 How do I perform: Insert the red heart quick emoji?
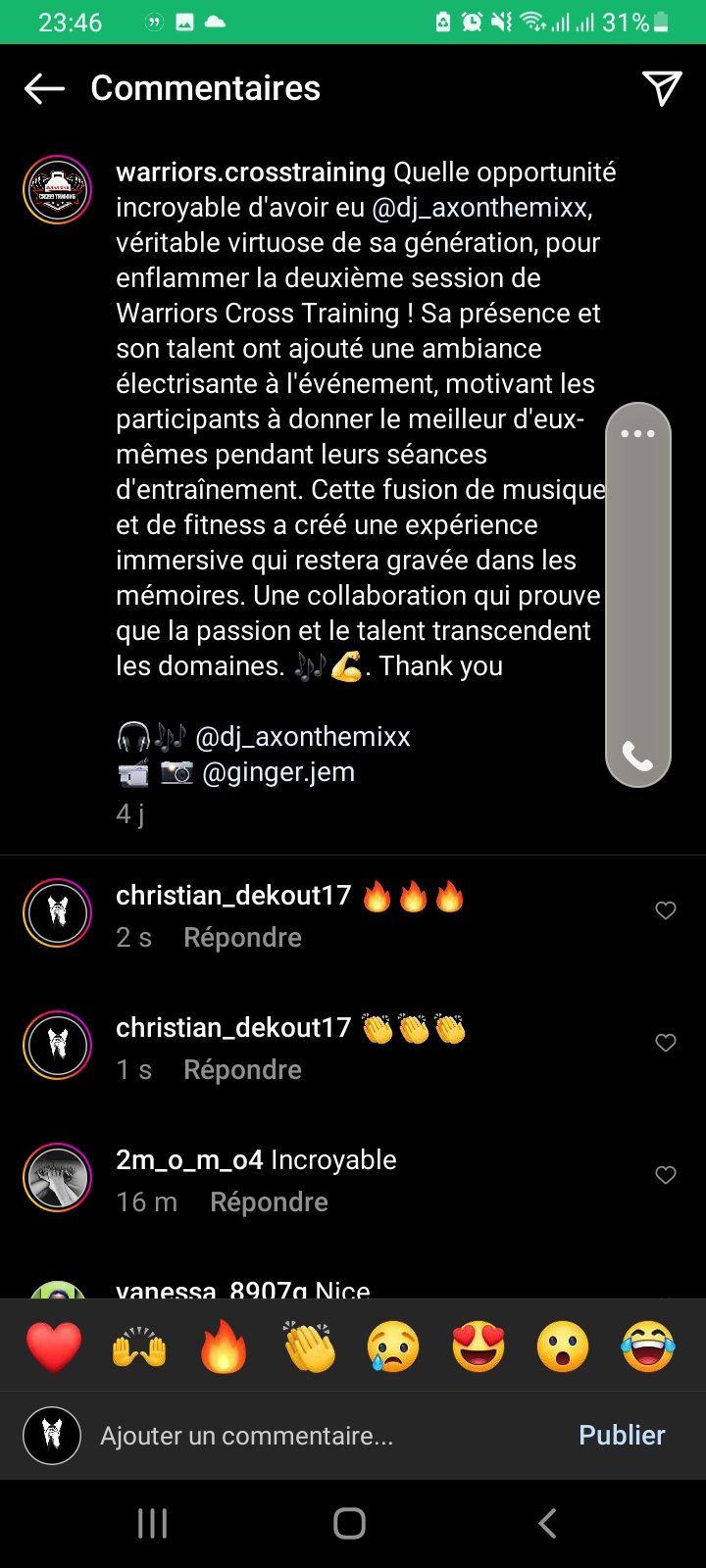(x=54, y=1346)
